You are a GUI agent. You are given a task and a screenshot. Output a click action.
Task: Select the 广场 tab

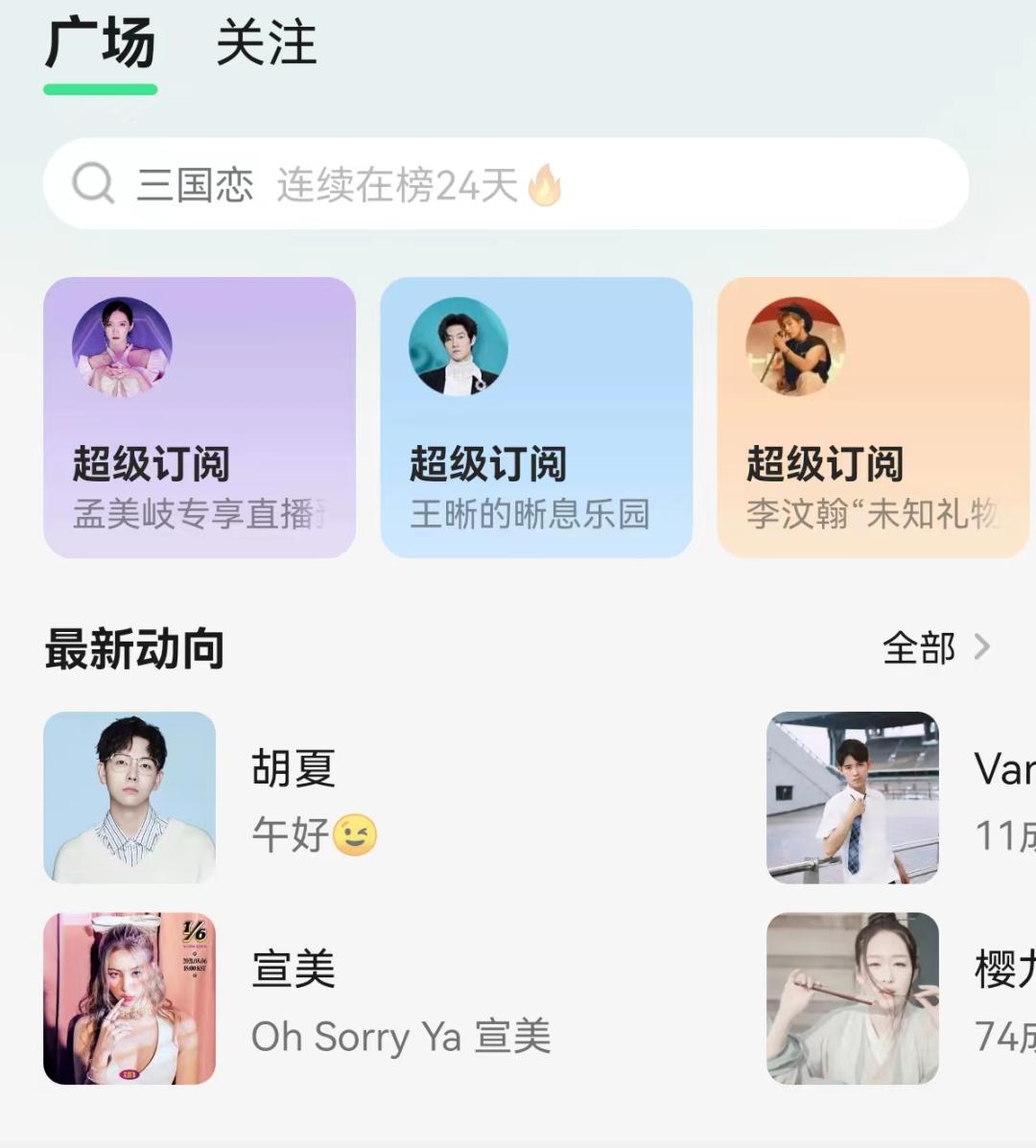tap(100, 45)
